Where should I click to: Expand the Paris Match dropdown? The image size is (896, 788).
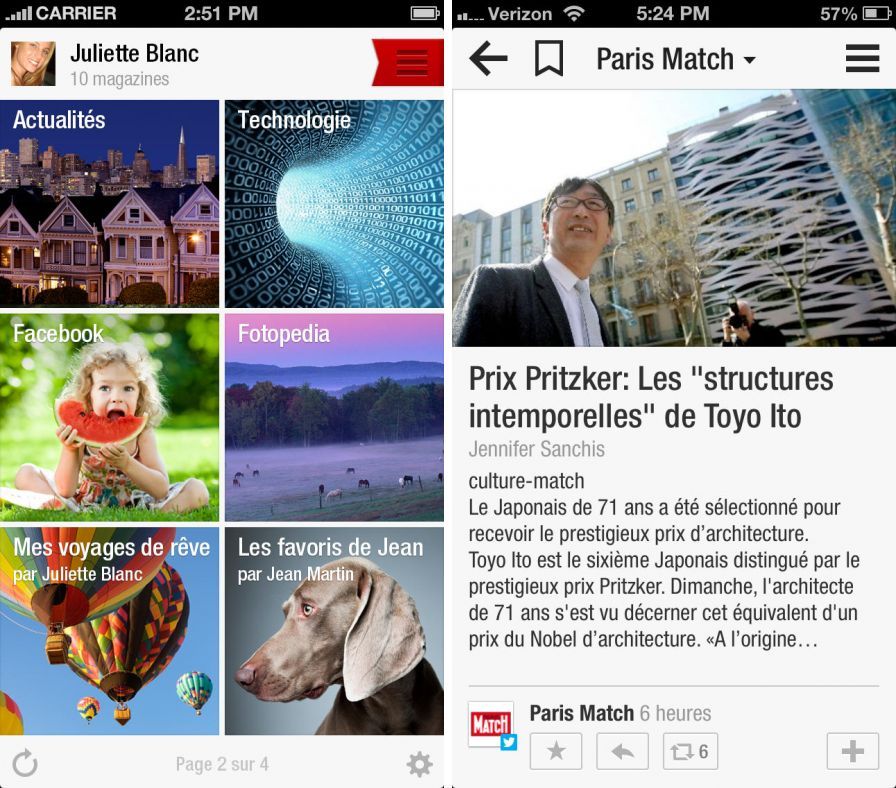[676, 60]
